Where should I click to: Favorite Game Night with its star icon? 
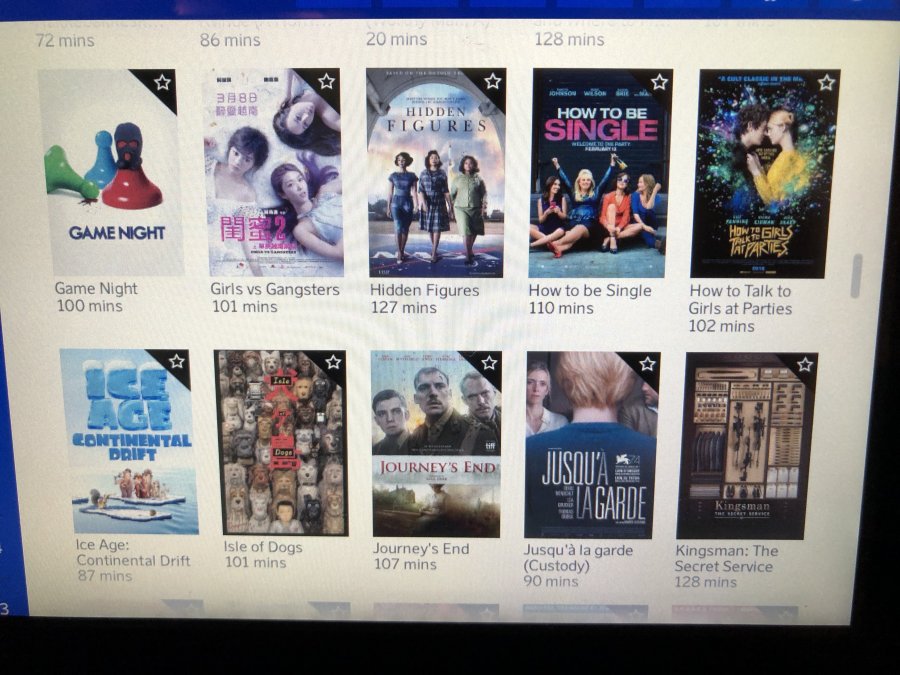pyautogui.click(x=162, y=82)
